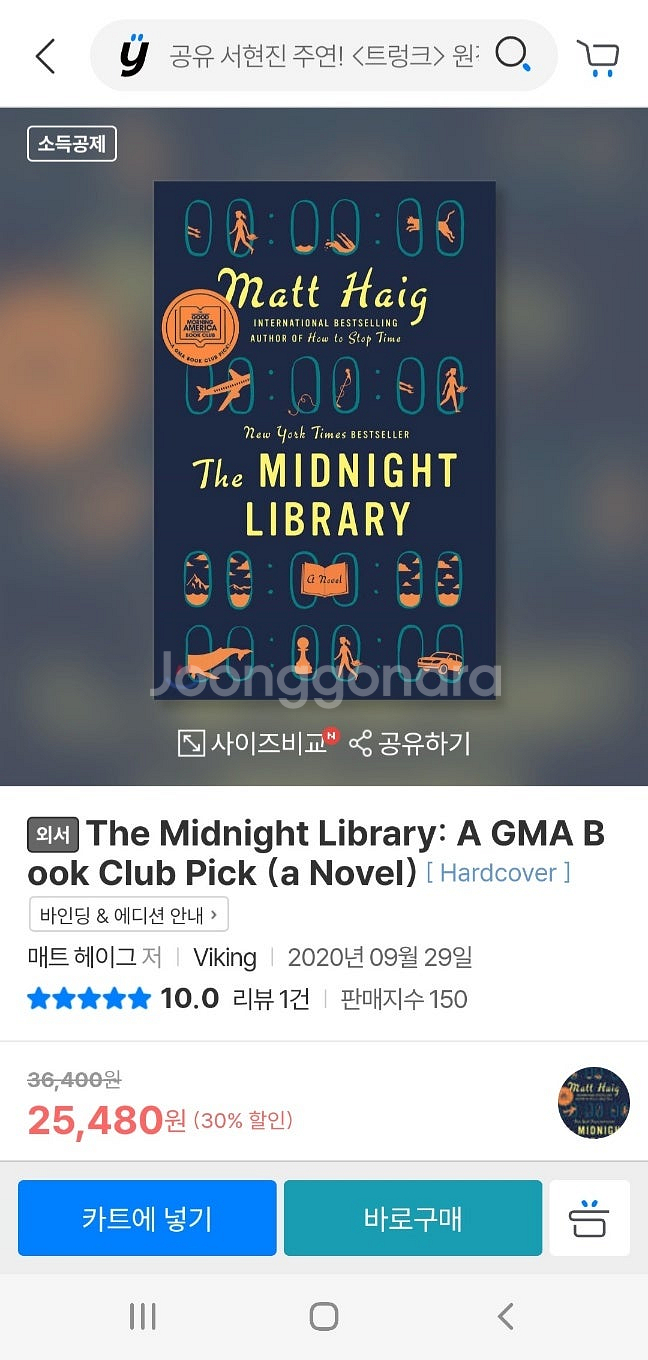Add the book with 카트에 넣기

pos(147,1218)
